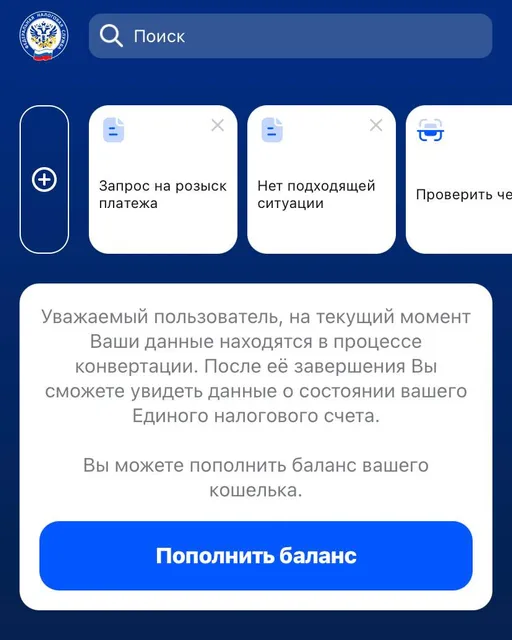Open the Запрос на розыск платежа card
The image size is (512, 640).
coord(163,180)
